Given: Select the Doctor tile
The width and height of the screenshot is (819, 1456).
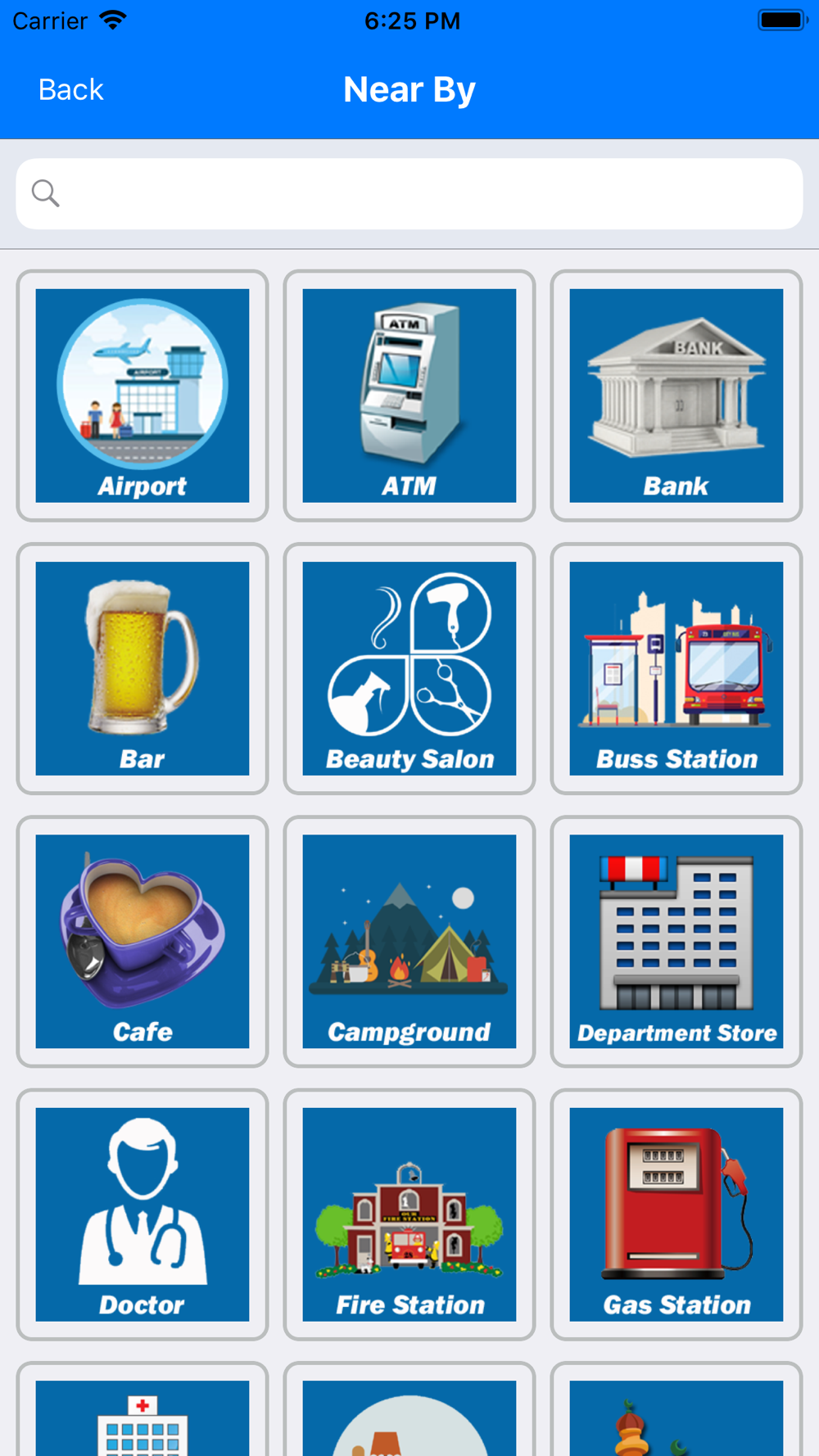Looking at the screenshot, I should 143,1214.
